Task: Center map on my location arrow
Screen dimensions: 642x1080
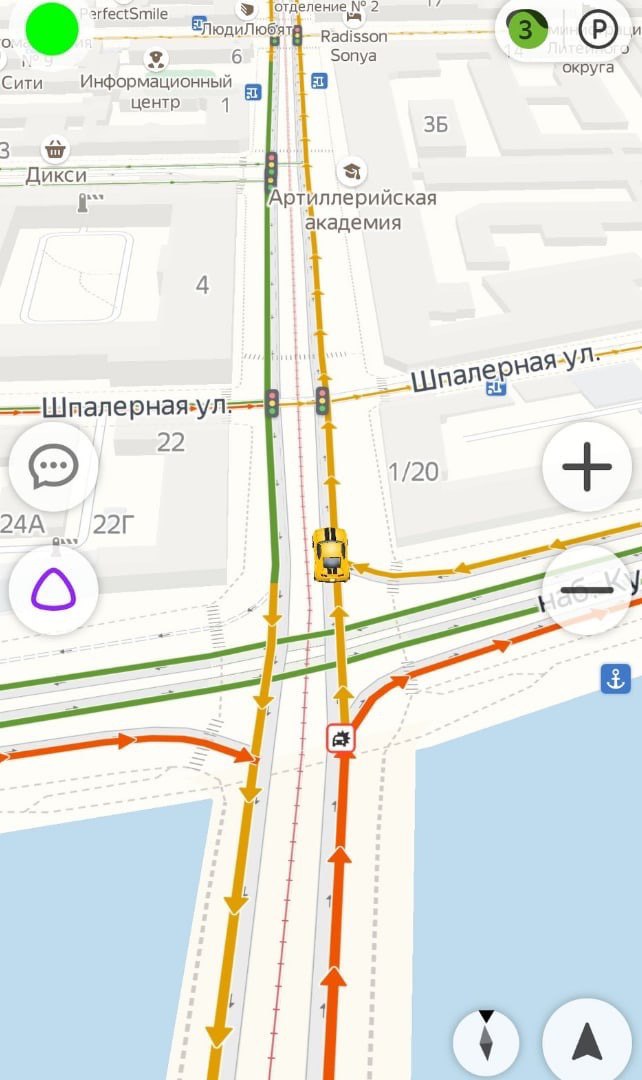Action: point(587,1041)
